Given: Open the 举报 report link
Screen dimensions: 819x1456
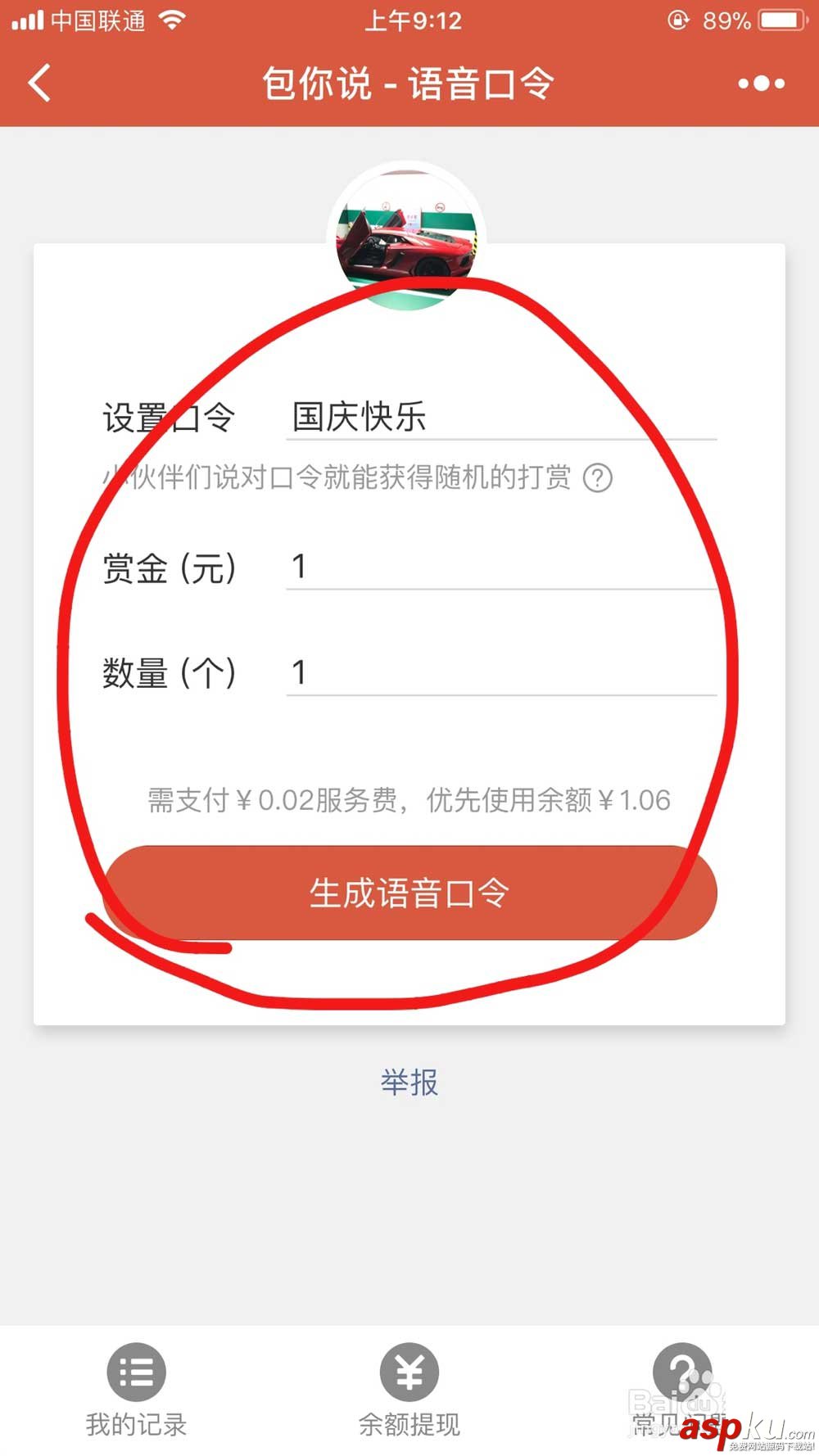Looking at the screenshot, I should pos(409,1083).
